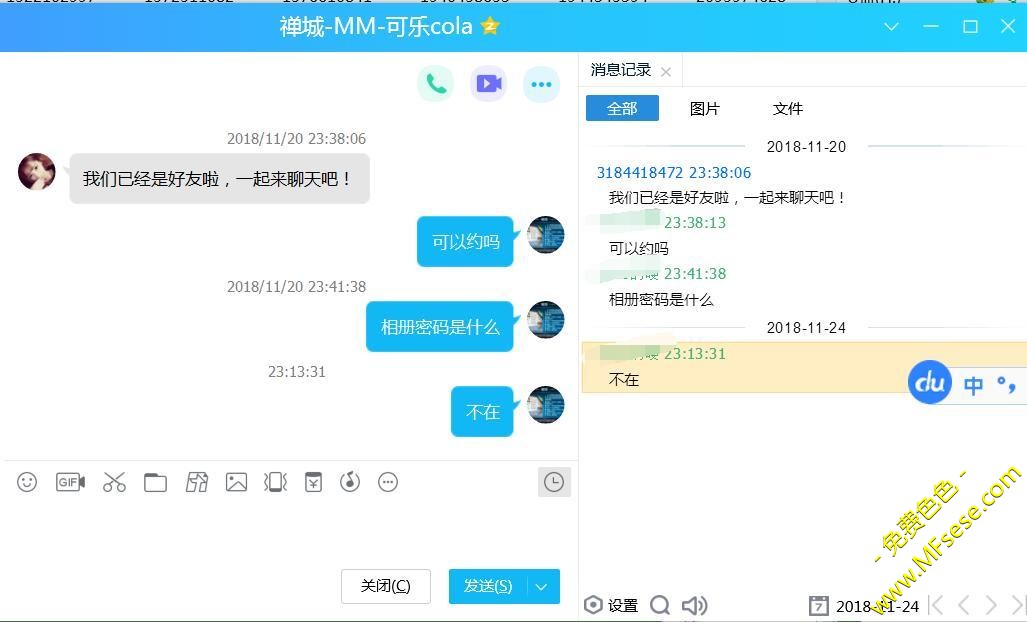1027x622 pixels.
Task: Expand the send options dropdown arrow
Action: coord(542,586)
